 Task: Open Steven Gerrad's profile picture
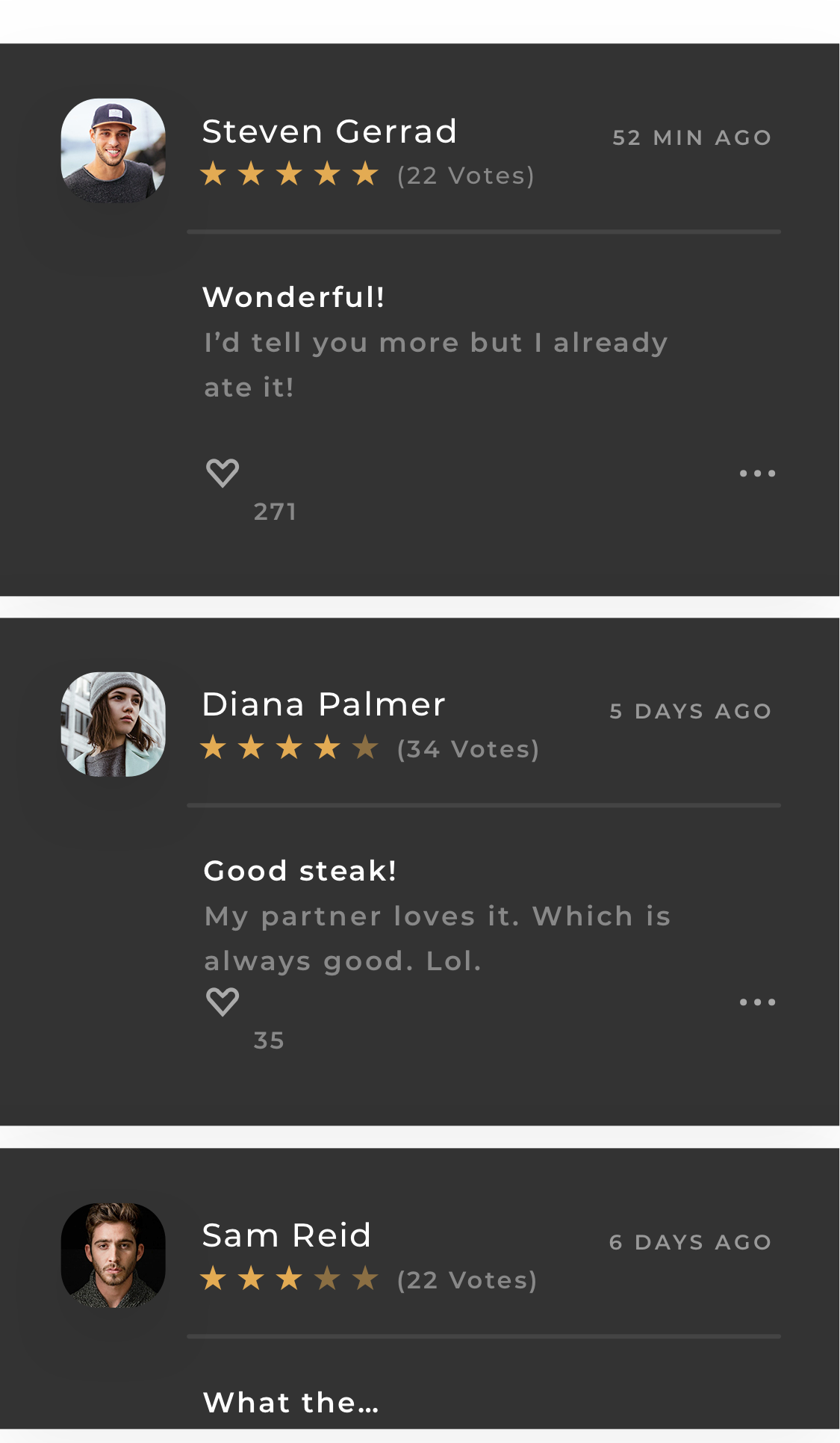coord(113,151)
